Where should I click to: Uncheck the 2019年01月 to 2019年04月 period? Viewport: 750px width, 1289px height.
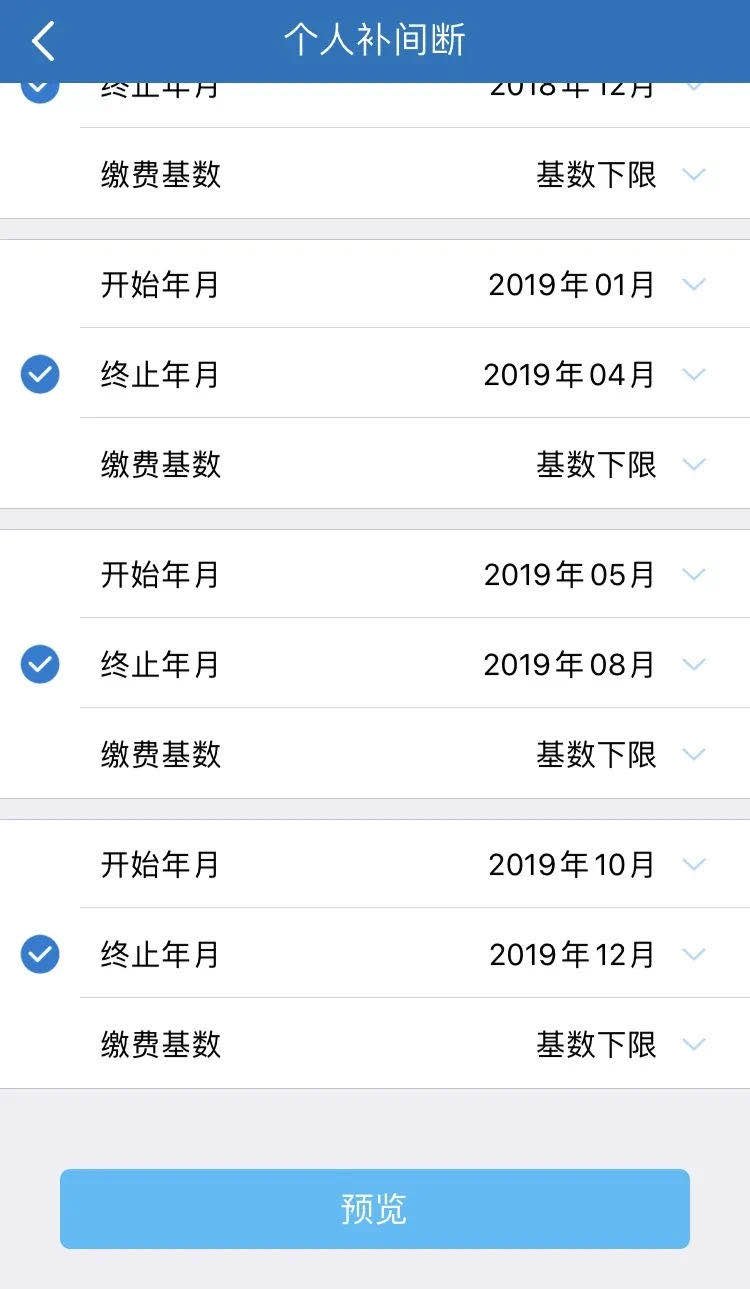(x=40, y=374)
